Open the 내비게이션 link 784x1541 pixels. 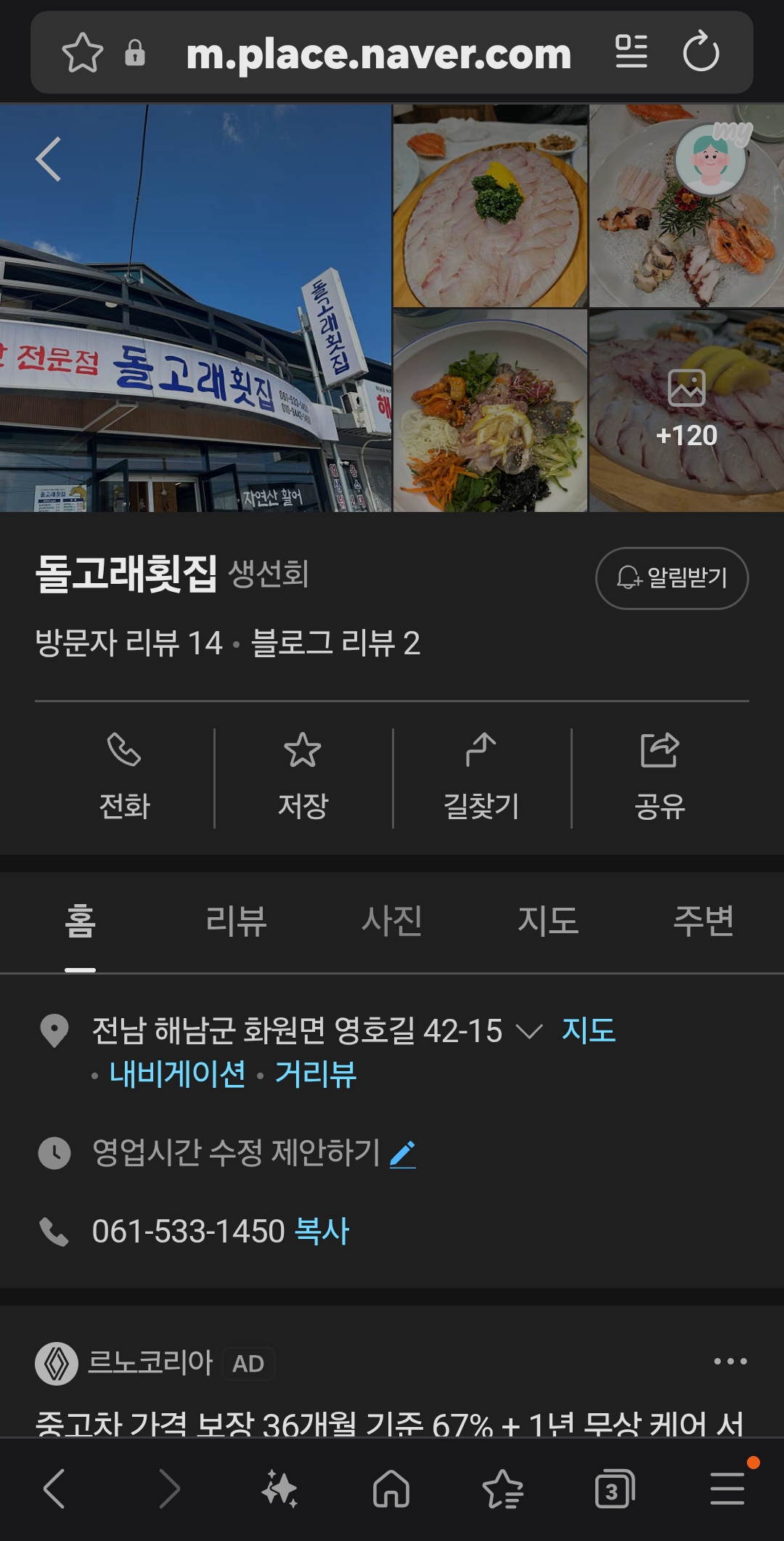177,1074
